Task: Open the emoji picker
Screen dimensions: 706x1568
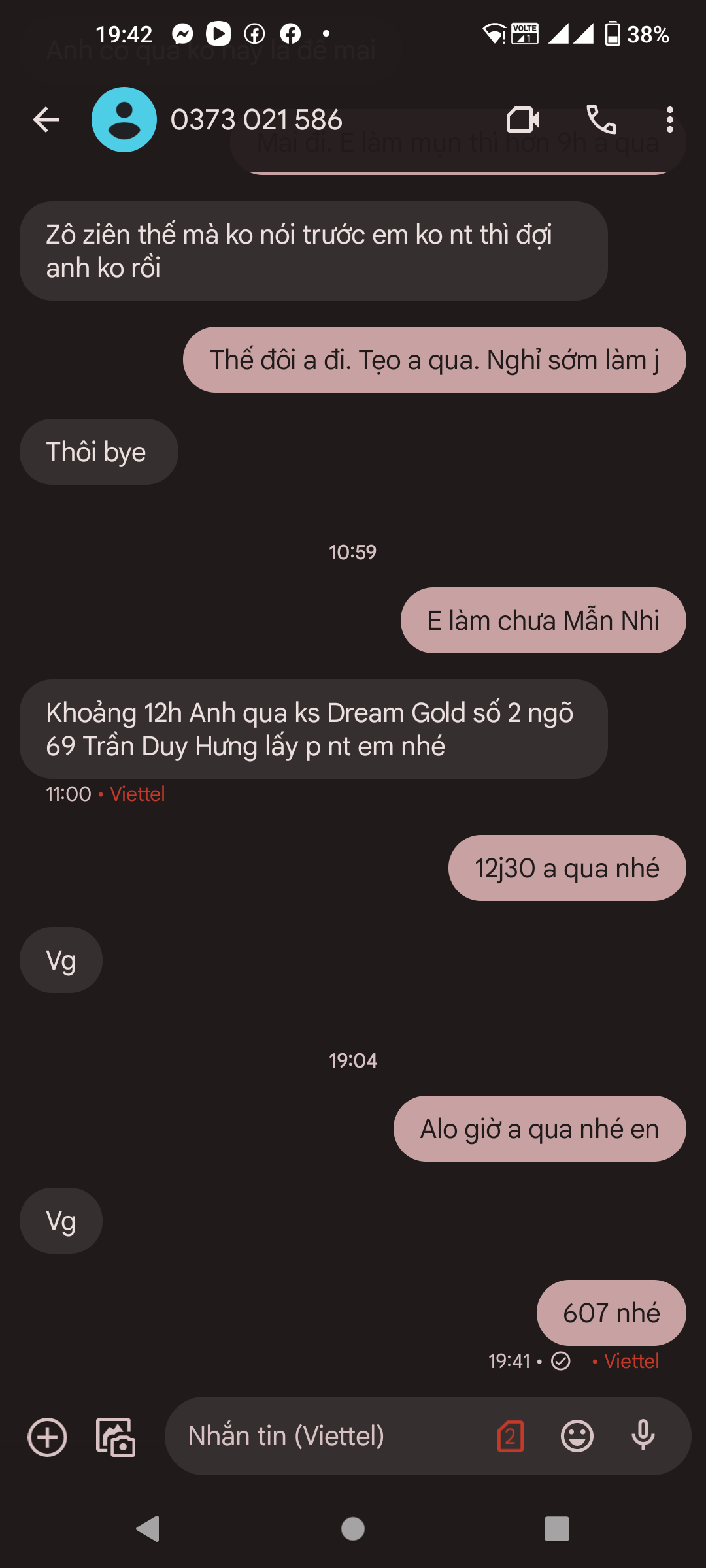Action: click(577, 1436)
